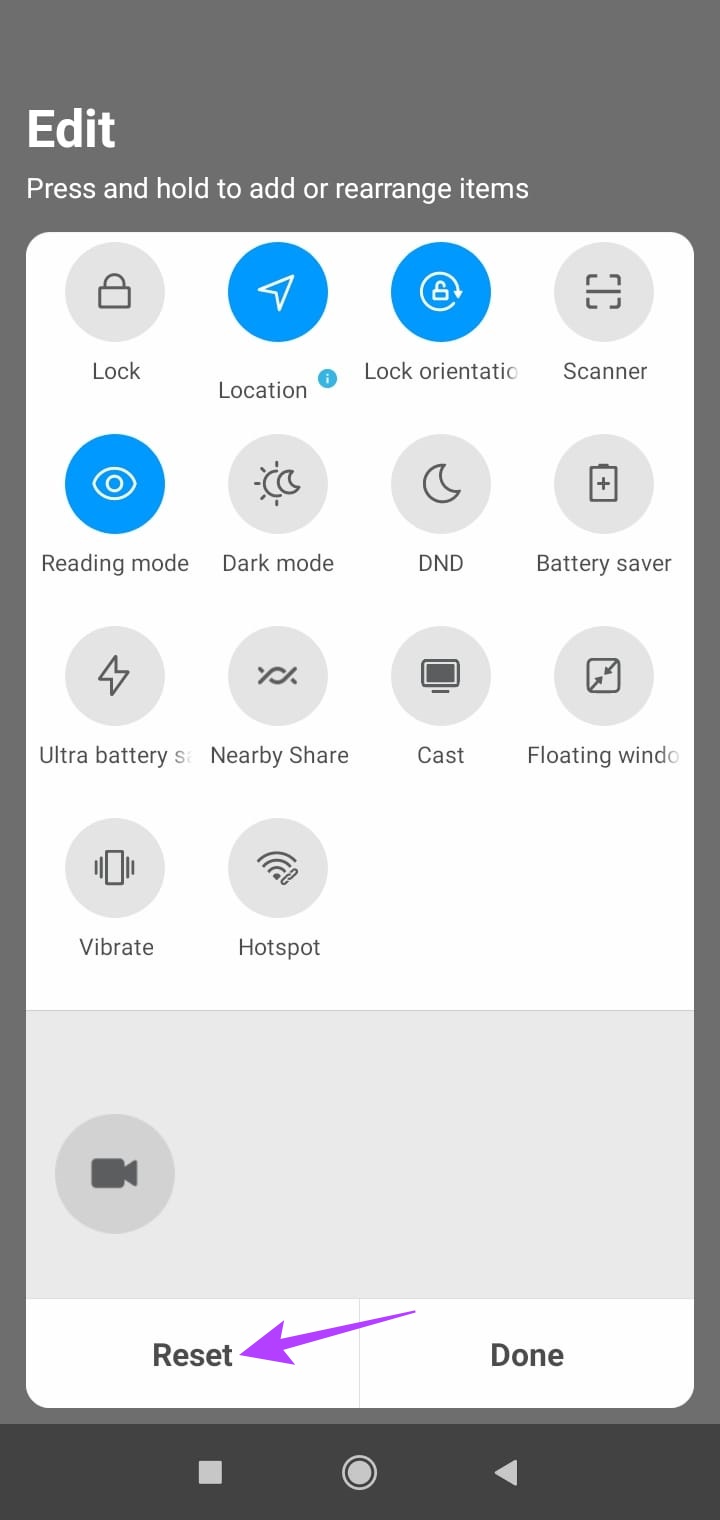
Task: Go back using the navigation bar
Action: tap(506, 1472)
